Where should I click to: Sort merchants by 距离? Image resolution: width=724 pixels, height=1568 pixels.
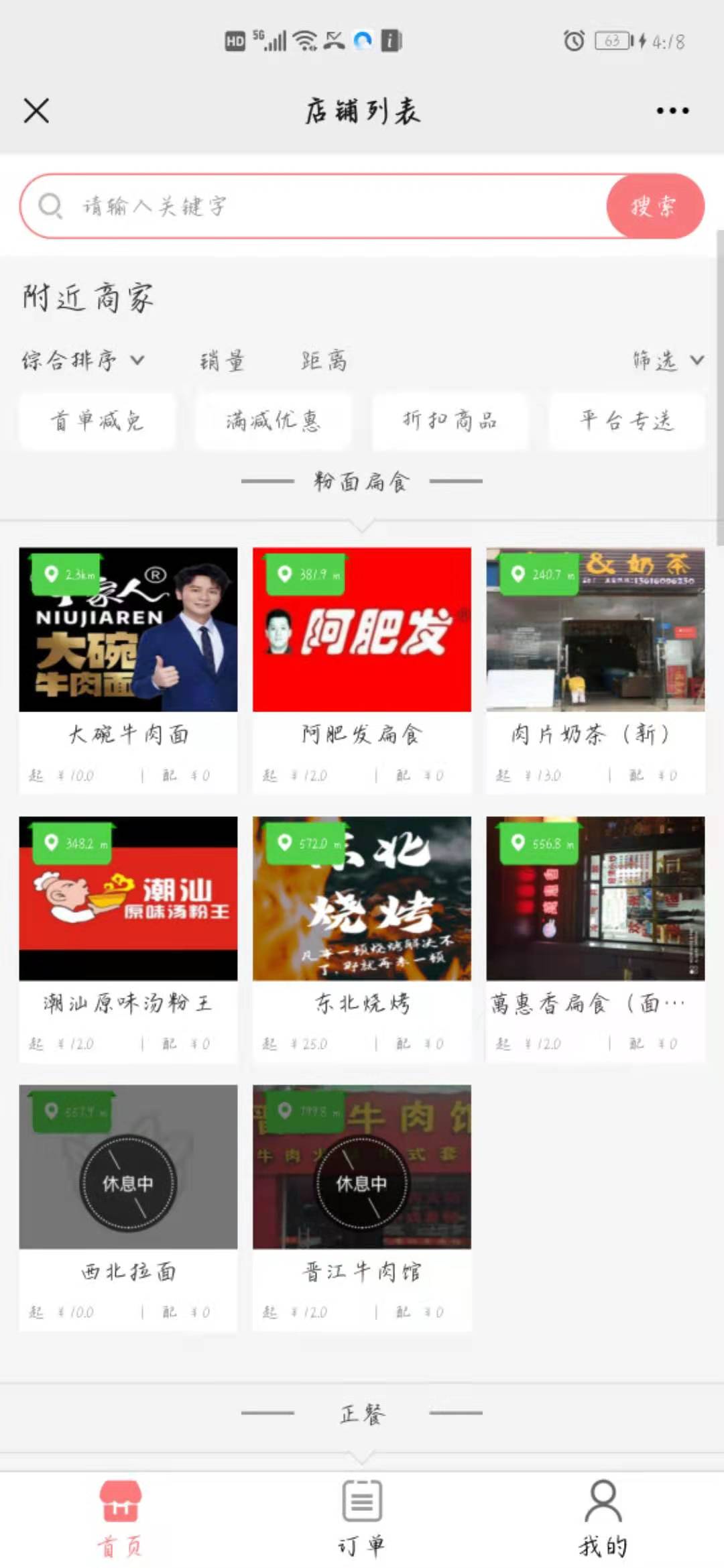point(324,361)
